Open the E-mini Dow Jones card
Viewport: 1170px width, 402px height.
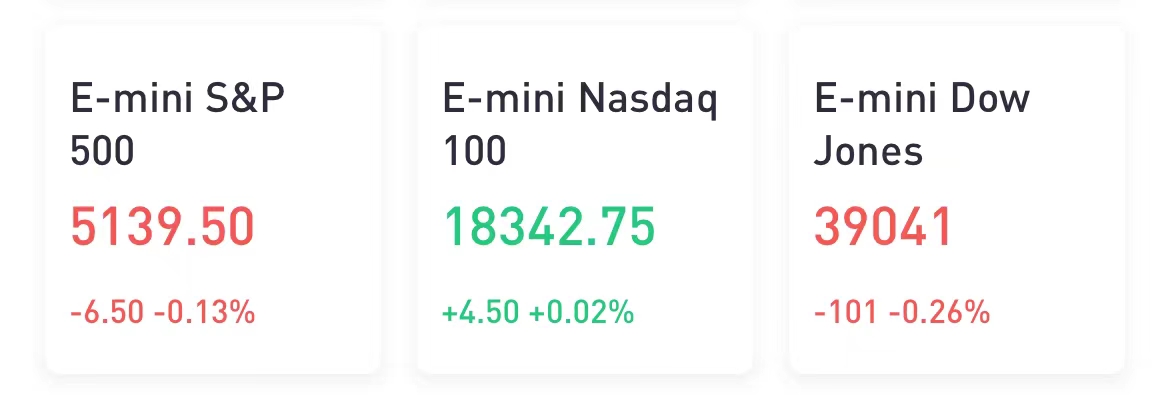[956, 200]
